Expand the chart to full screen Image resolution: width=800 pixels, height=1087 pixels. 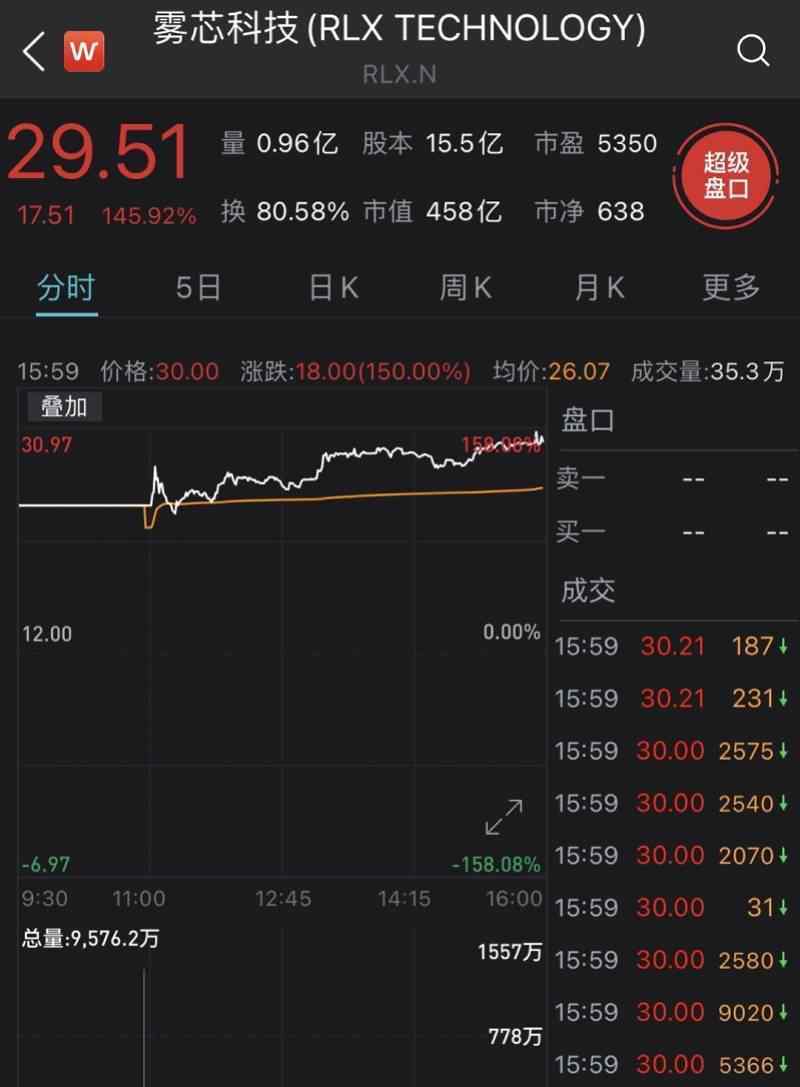[x=504, y=817]
